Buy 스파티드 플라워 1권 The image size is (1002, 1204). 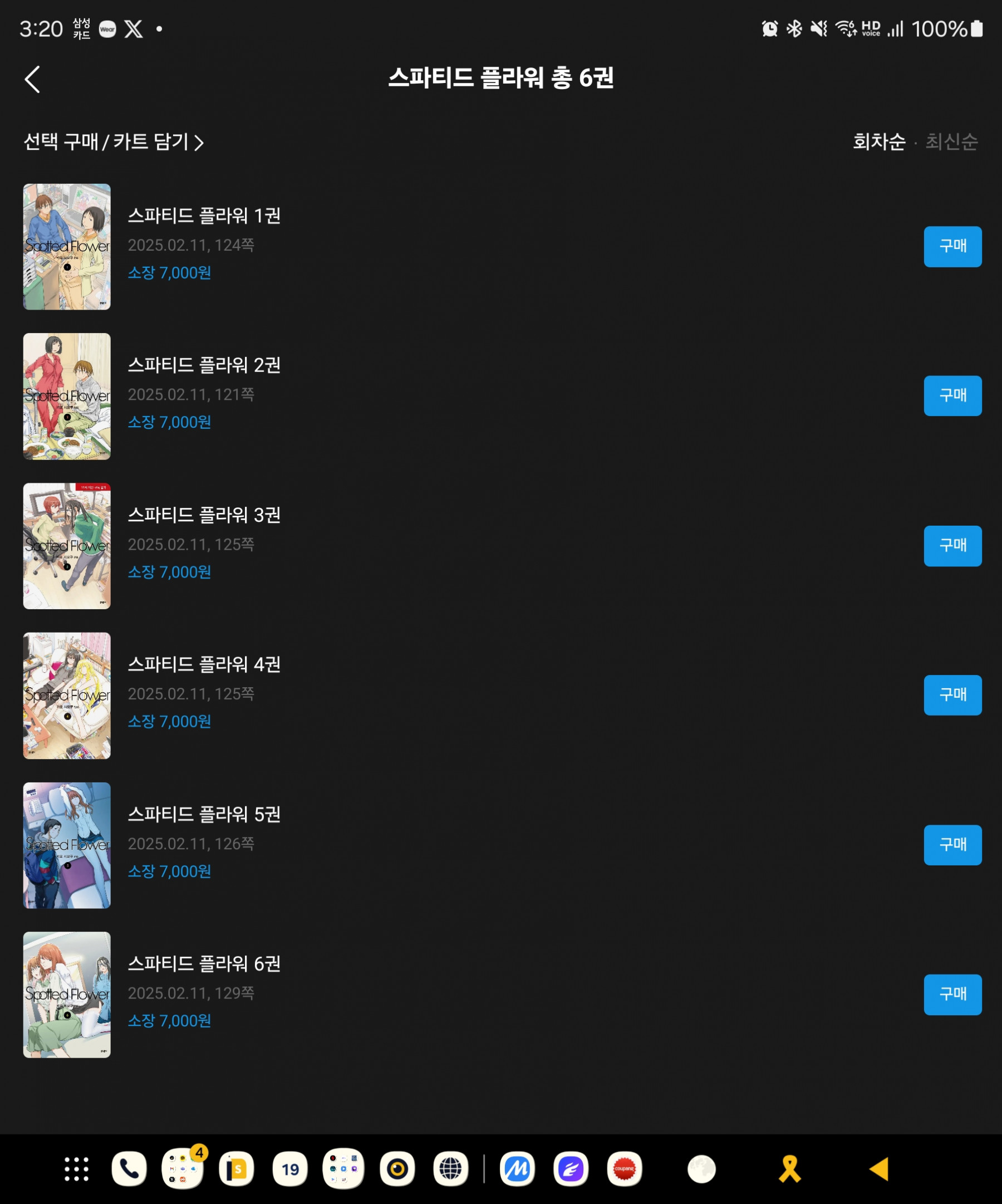pos(952,247)
